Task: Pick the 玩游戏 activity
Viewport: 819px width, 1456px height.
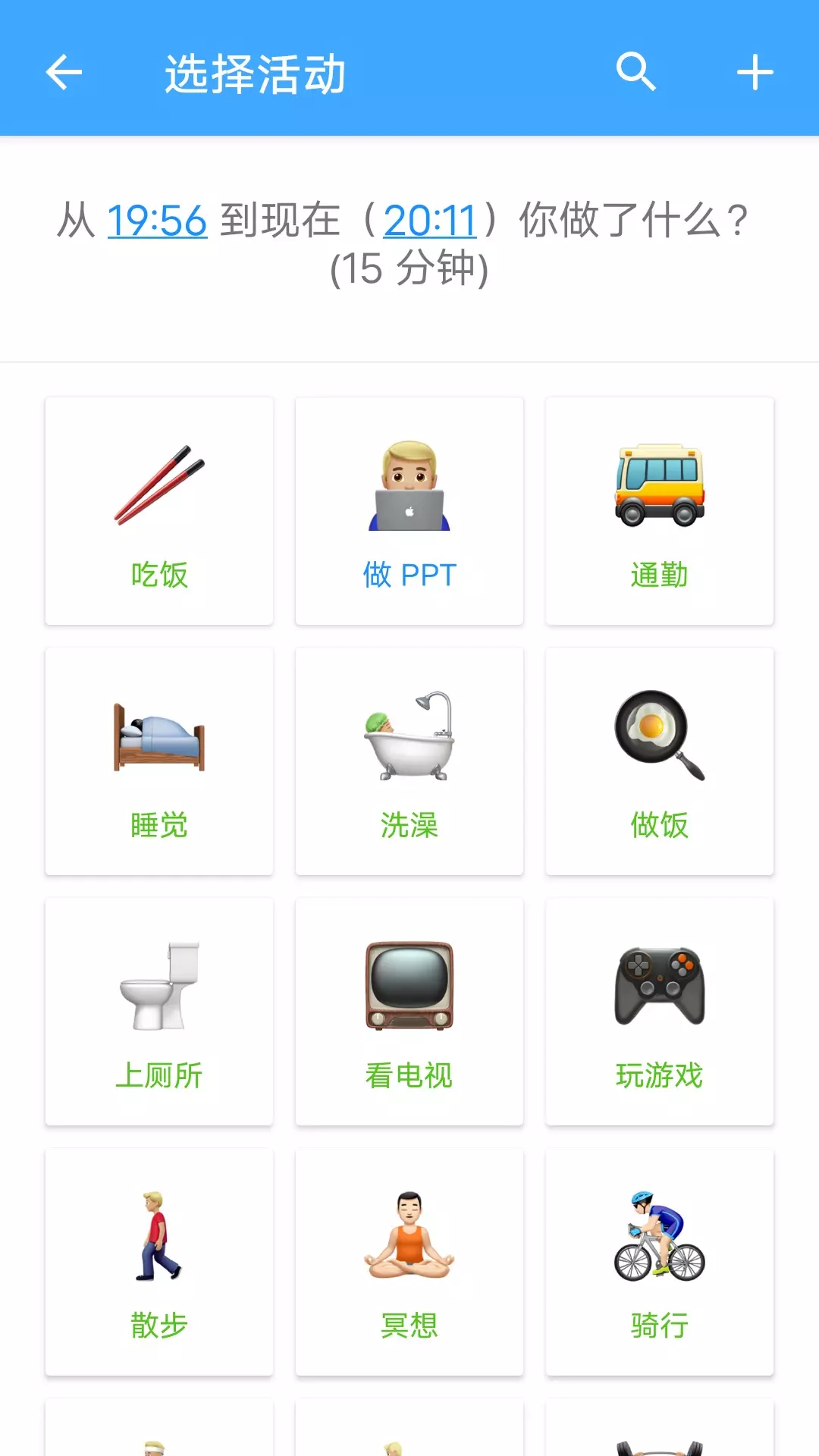Action: (660, 1012)
